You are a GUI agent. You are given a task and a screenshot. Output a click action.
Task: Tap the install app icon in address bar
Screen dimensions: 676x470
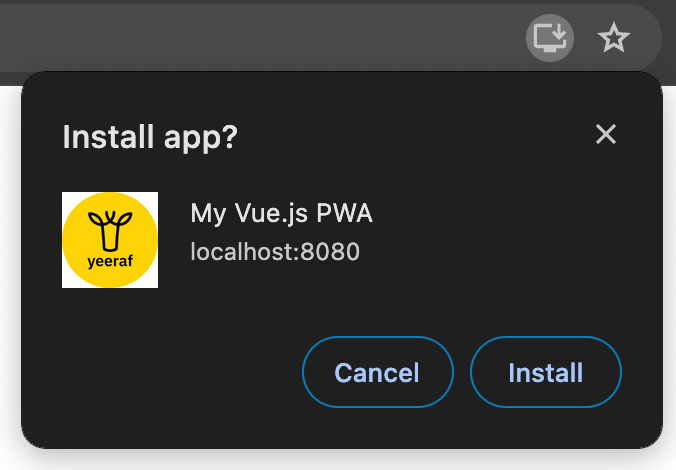550,39
